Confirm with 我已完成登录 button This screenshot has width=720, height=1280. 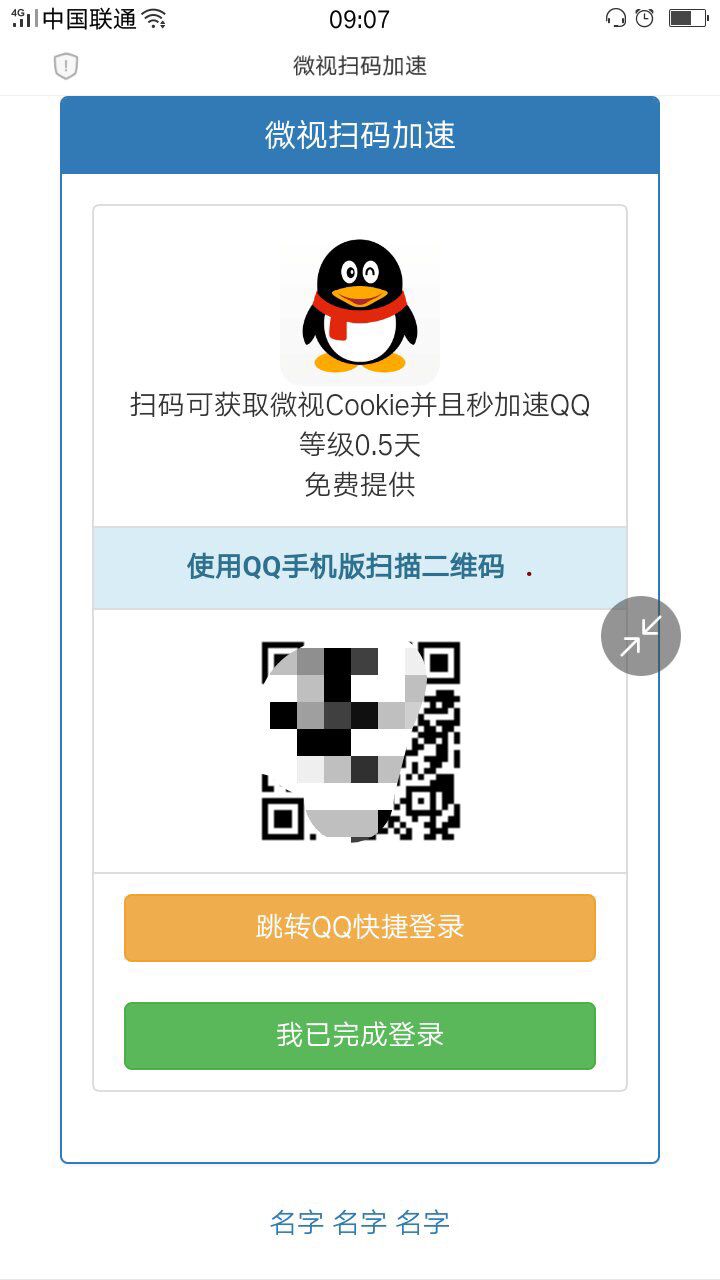point(360,1036)
